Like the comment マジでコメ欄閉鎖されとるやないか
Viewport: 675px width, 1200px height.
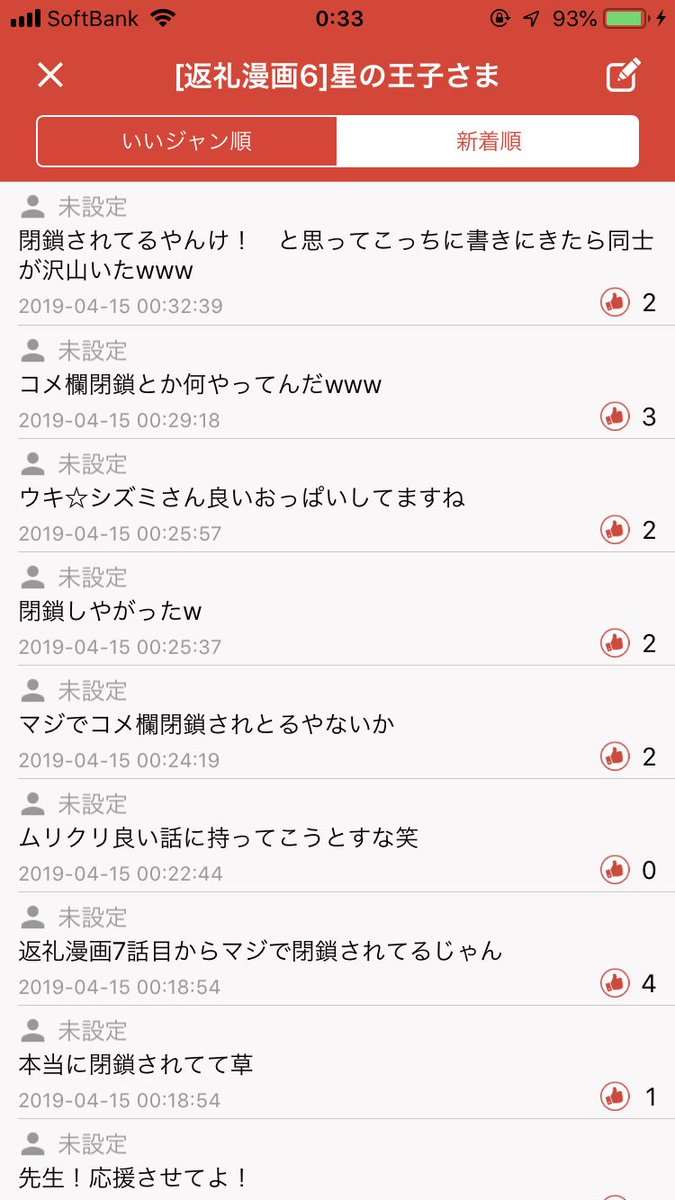[x=615, y=756]
